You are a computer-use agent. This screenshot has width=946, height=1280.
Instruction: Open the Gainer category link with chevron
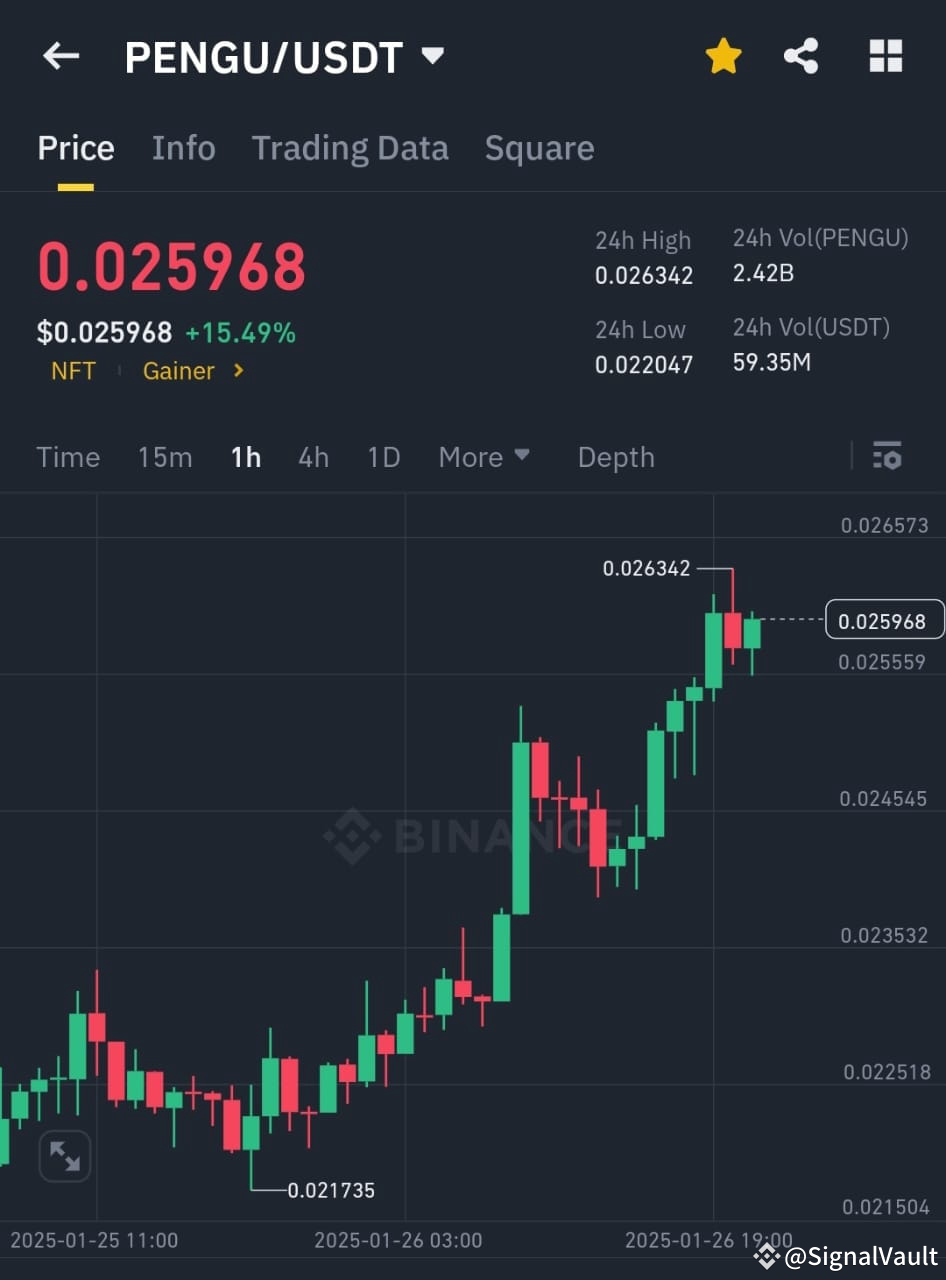coord(193,371)
